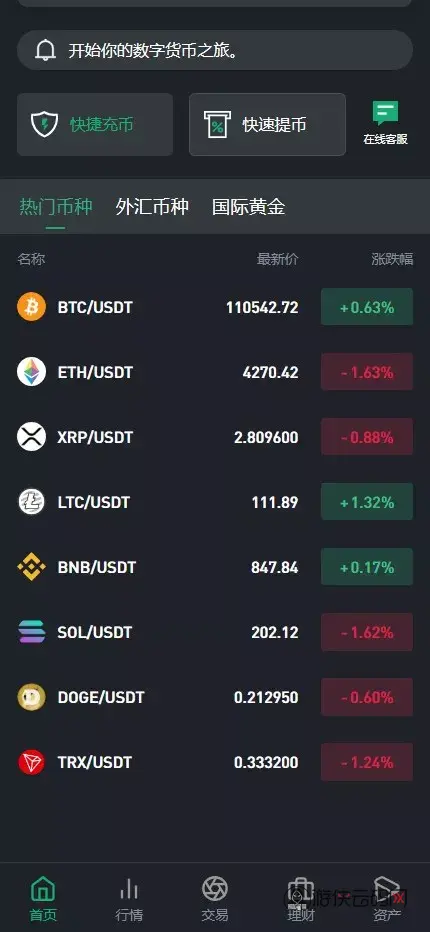Open the LTC/USDT row

tap(215, 502)
